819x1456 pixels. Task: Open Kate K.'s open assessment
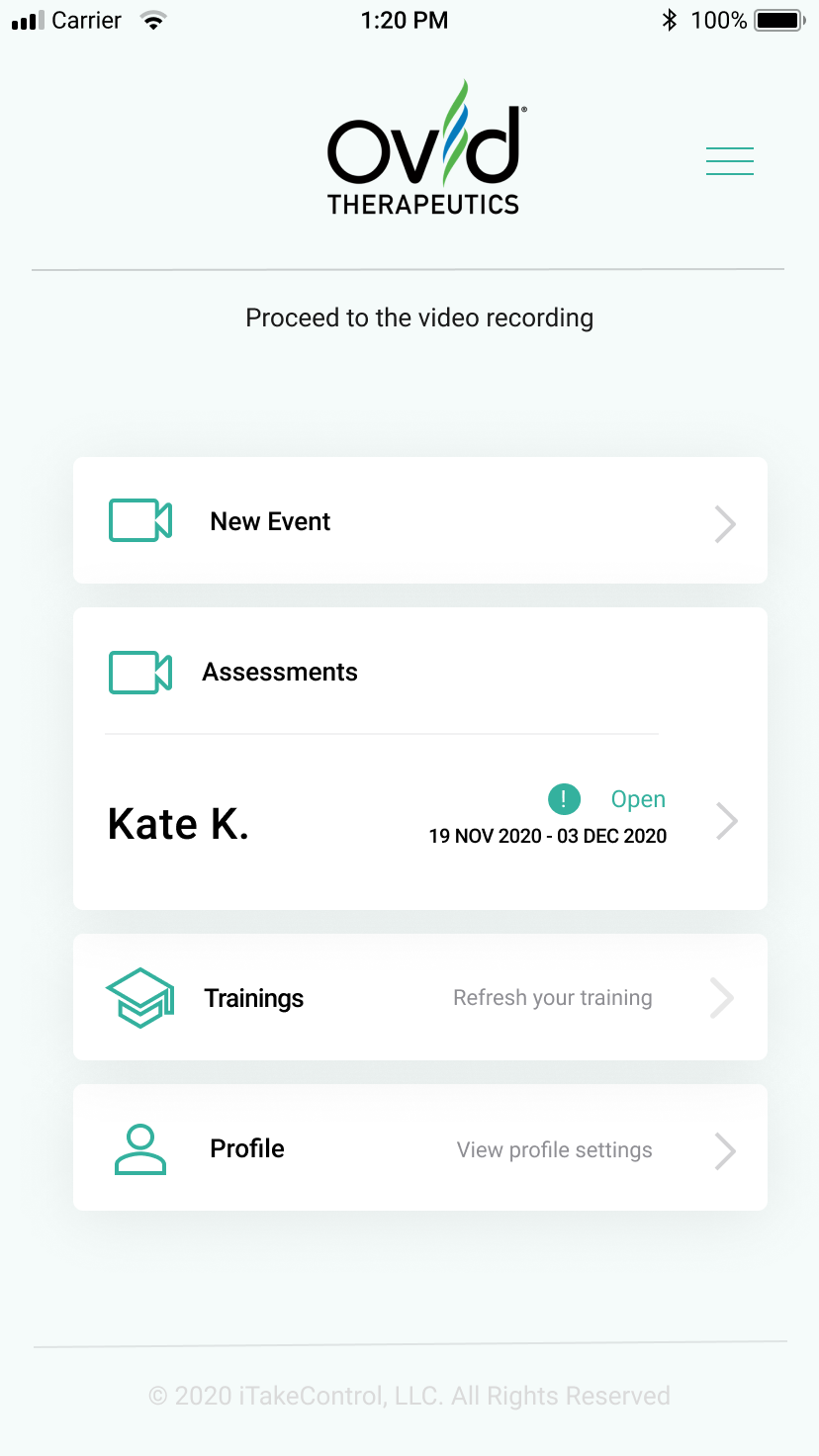[420, 822]
